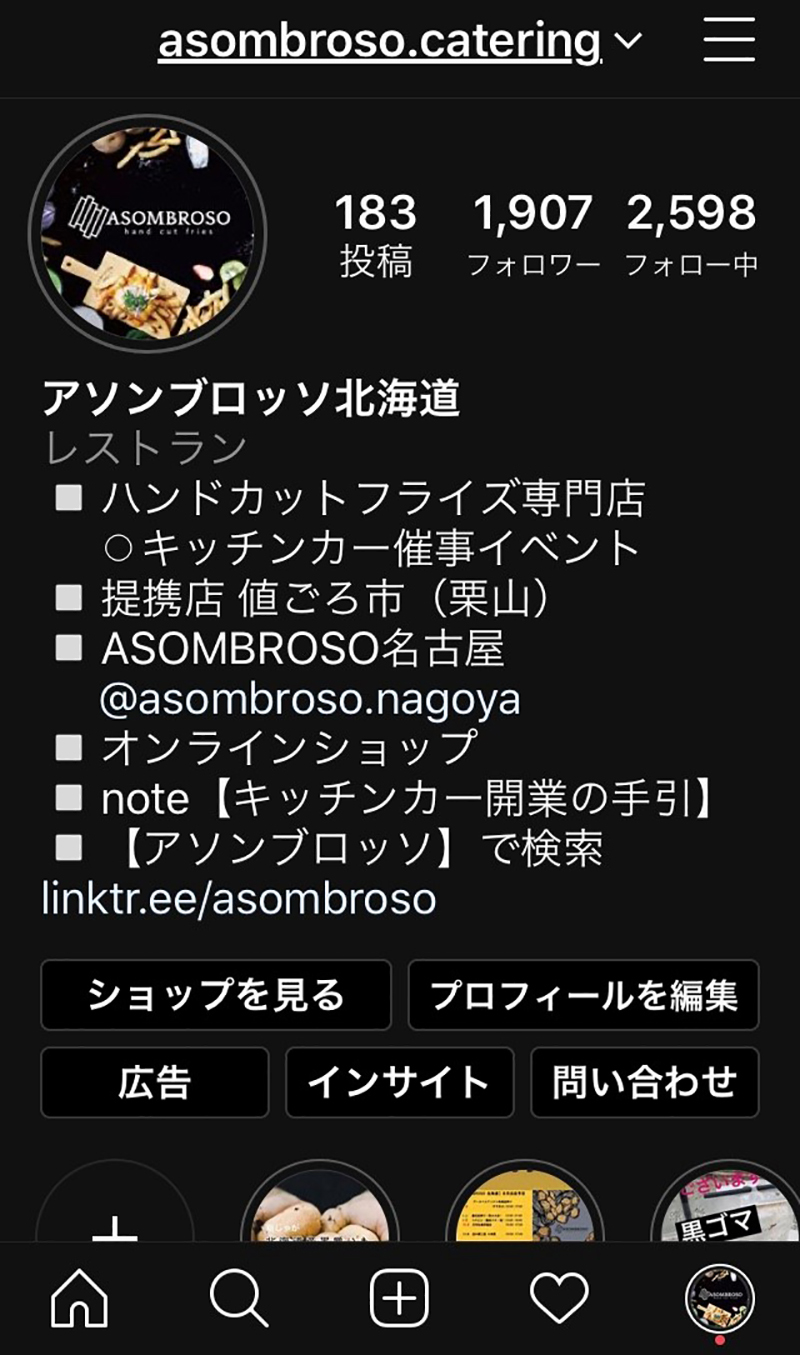Go to the home feed tab

point(79,1300)
